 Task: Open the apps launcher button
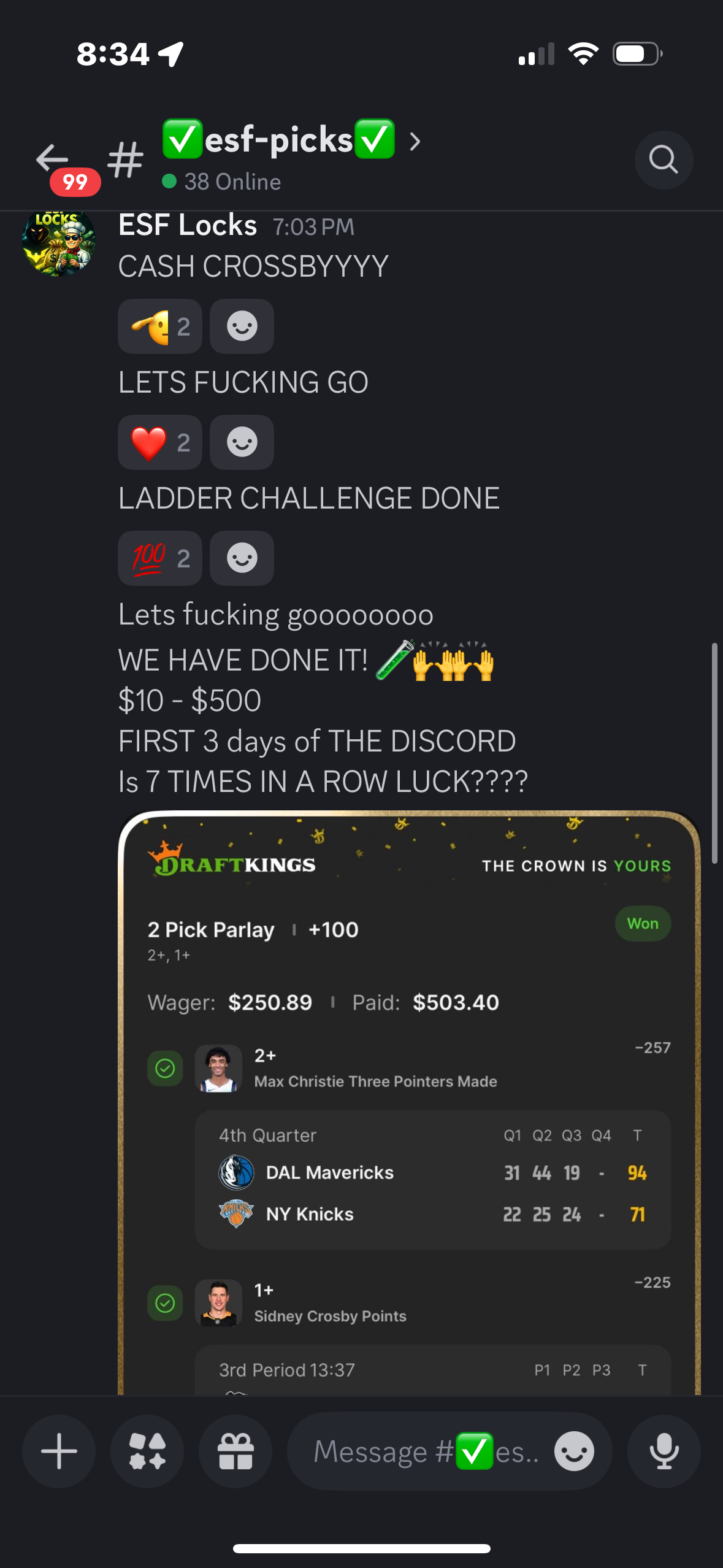point(147,1451)
